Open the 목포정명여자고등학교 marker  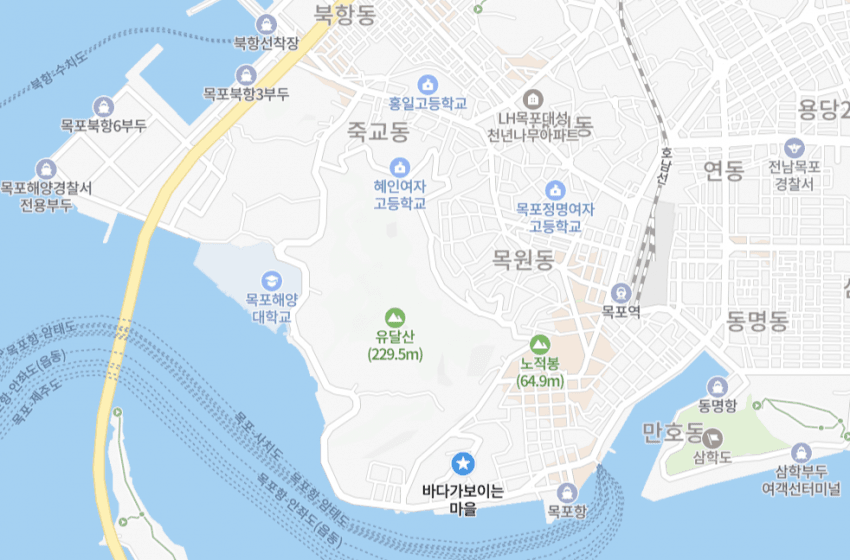555,190
